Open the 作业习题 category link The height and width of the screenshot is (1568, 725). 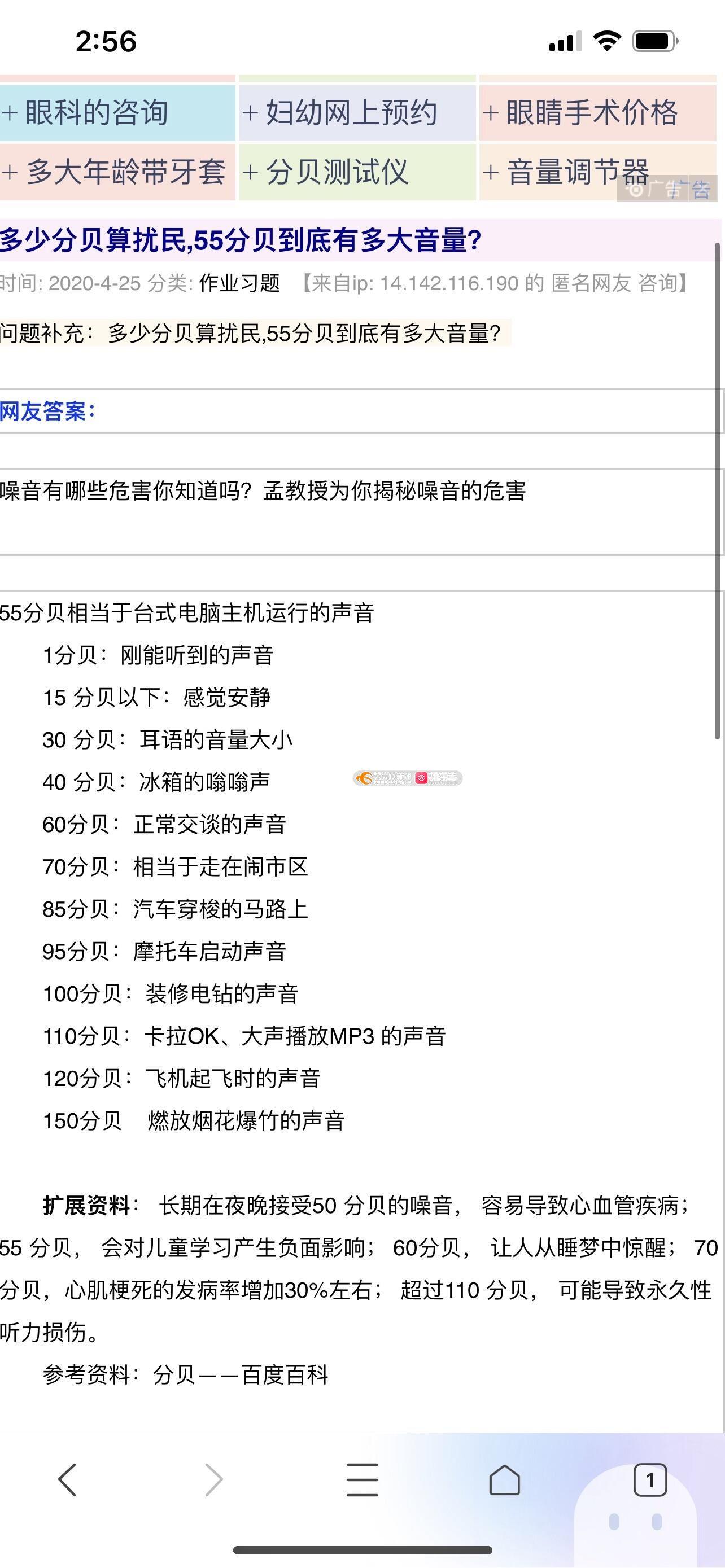pos(239,283)
